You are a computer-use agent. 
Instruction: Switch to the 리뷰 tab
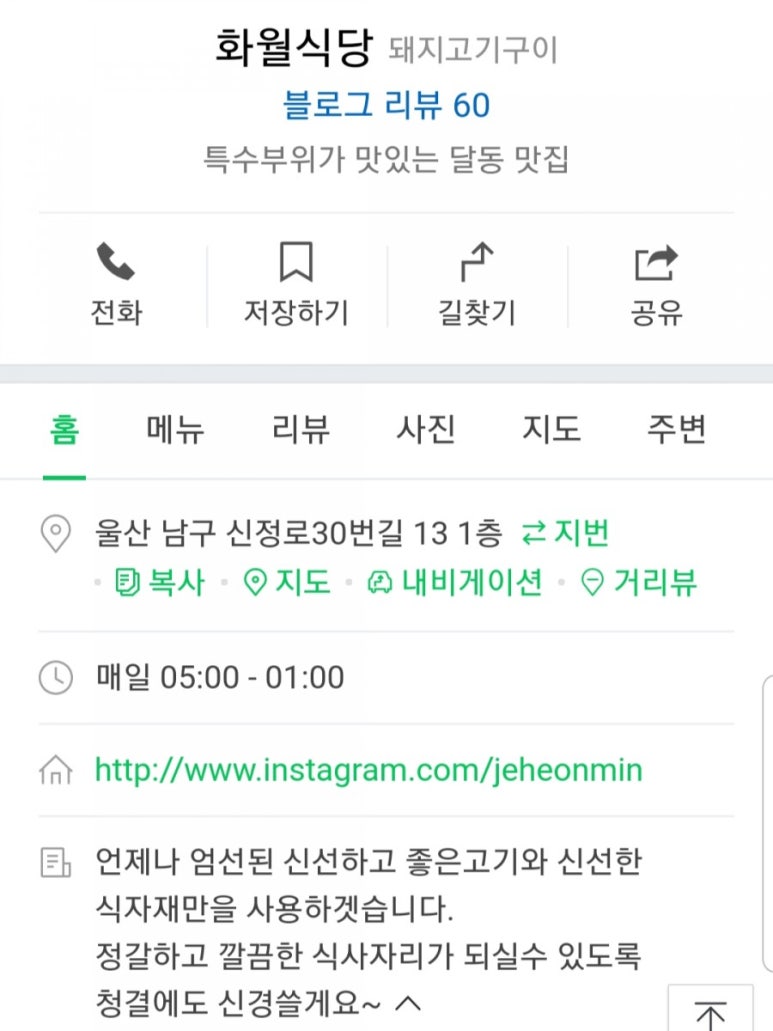coord(300,430)
